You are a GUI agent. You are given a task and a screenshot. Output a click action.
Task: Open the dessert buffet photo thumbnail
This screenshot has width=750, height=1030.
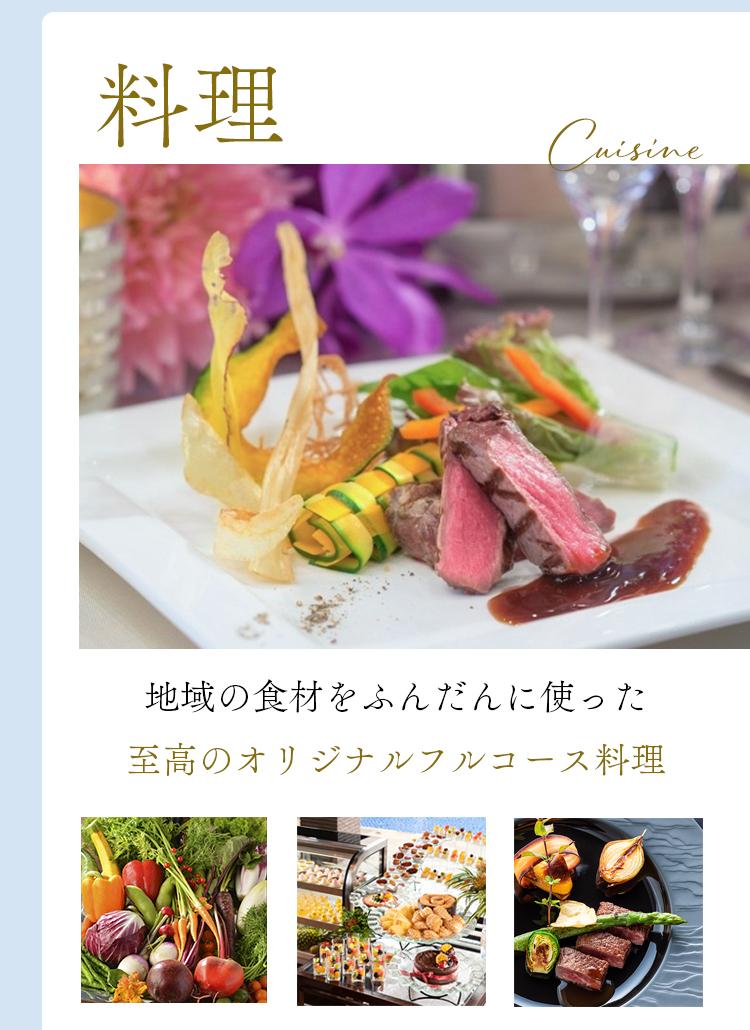coord(391,912)
